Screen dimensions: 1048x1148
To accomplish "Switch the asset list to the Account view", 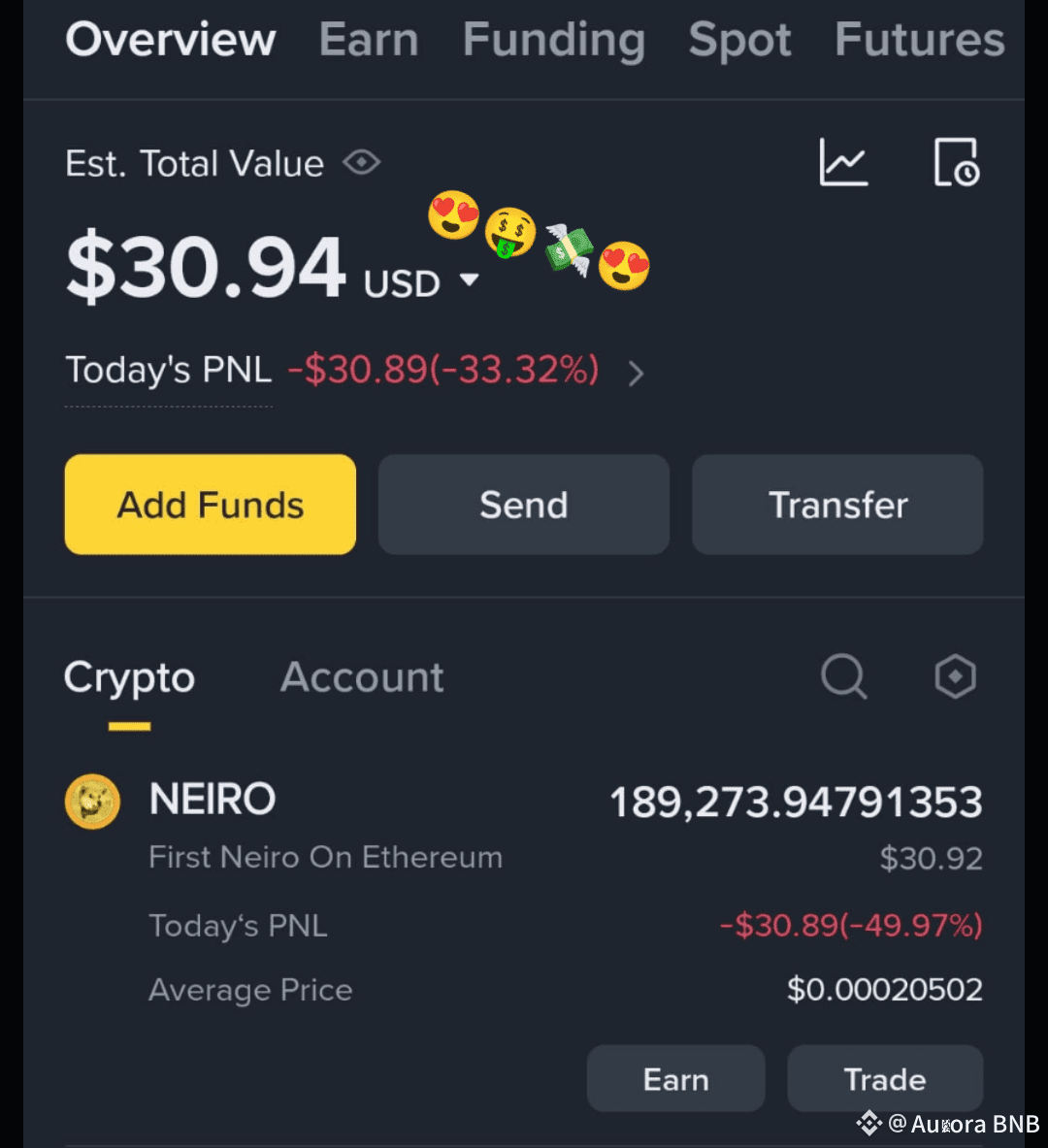I will [361, 677].
